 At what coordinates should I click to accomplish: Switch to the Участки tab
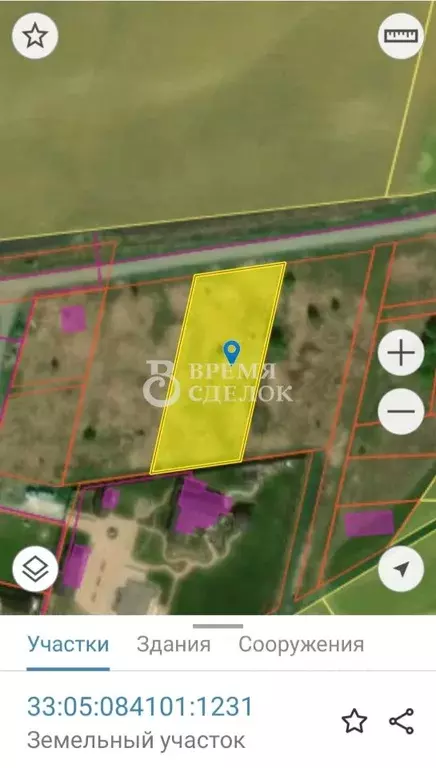[68, 644]
